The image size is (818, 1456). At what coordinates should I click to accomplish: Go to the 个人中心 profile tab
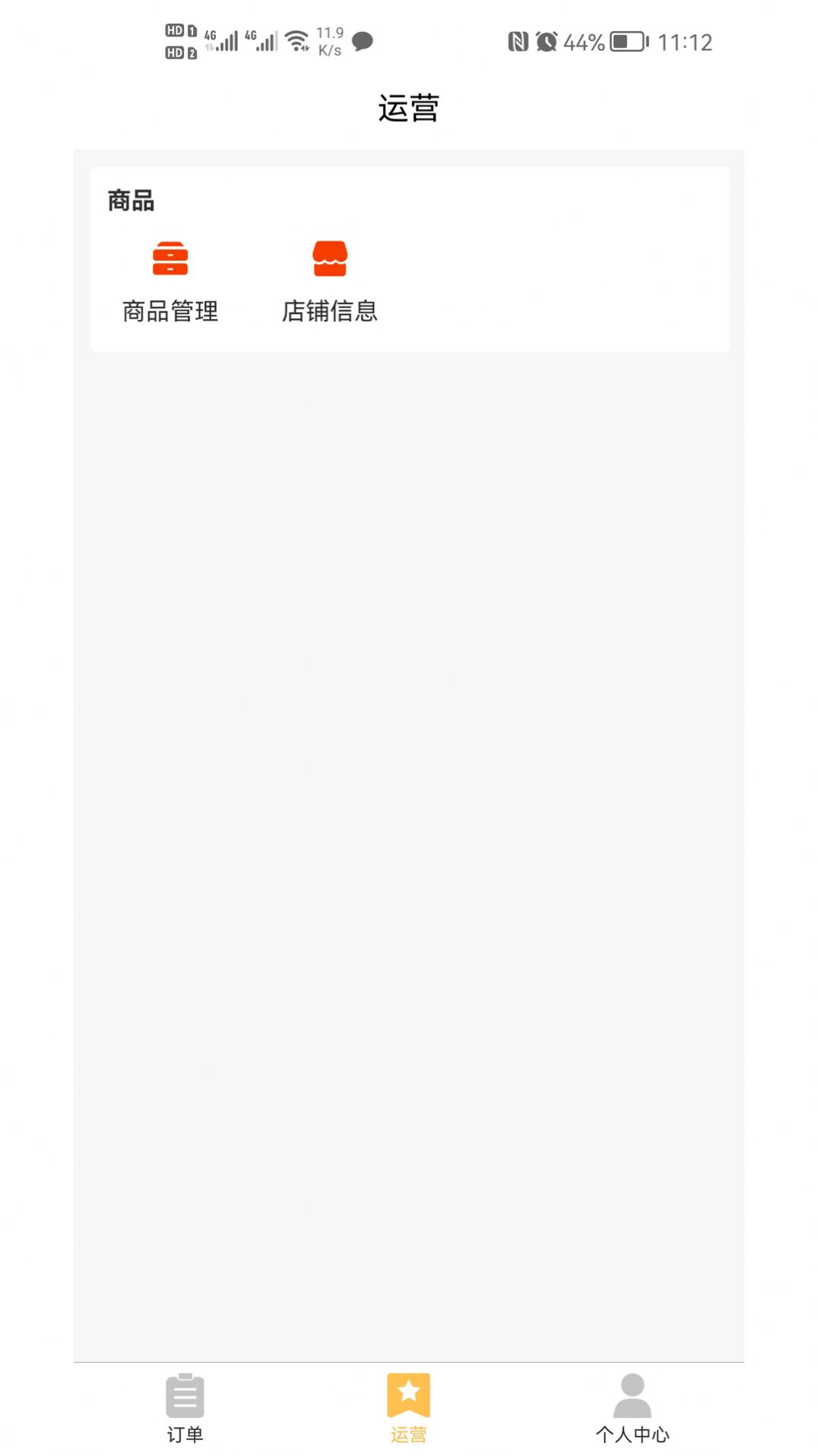[633, 1408]
